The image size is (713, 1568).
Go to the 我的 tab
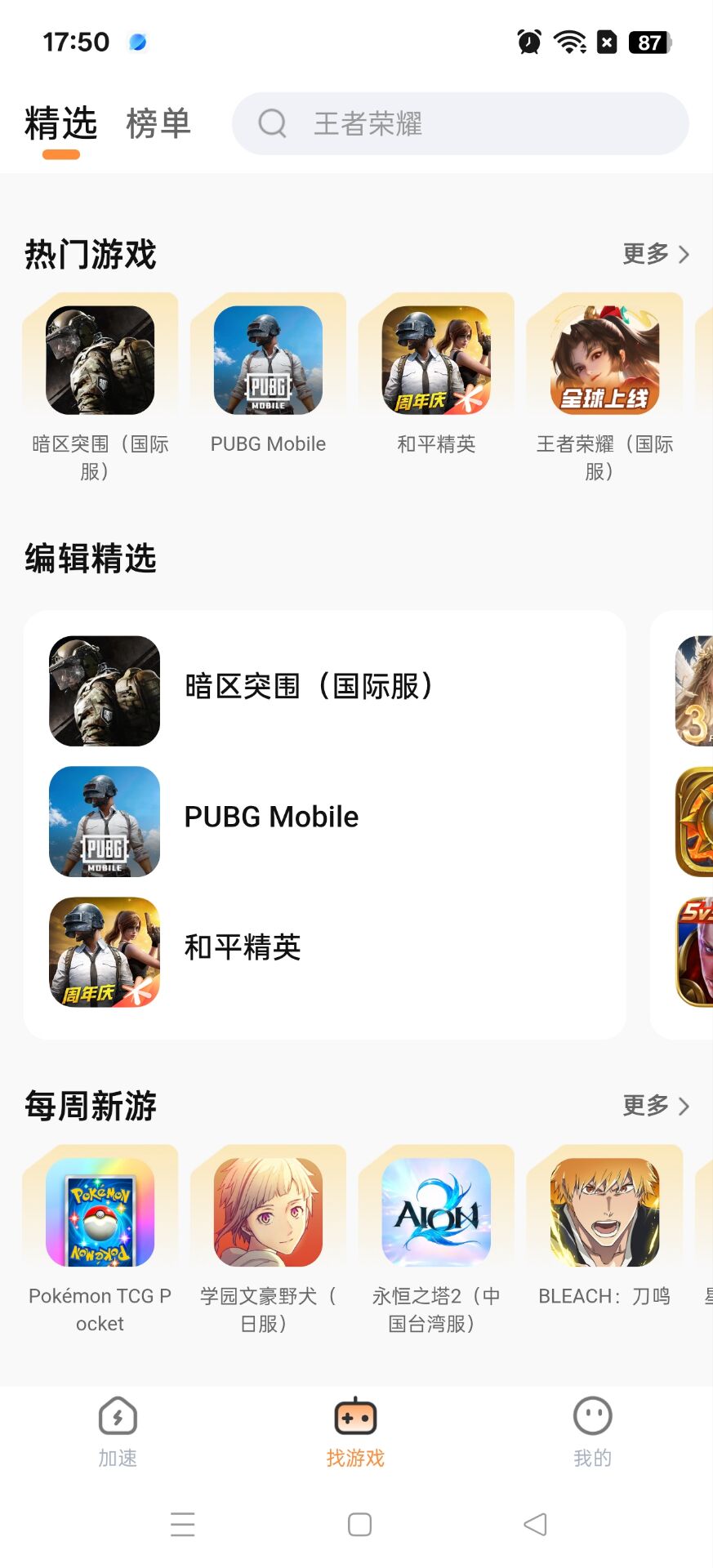coord(592,1432)
